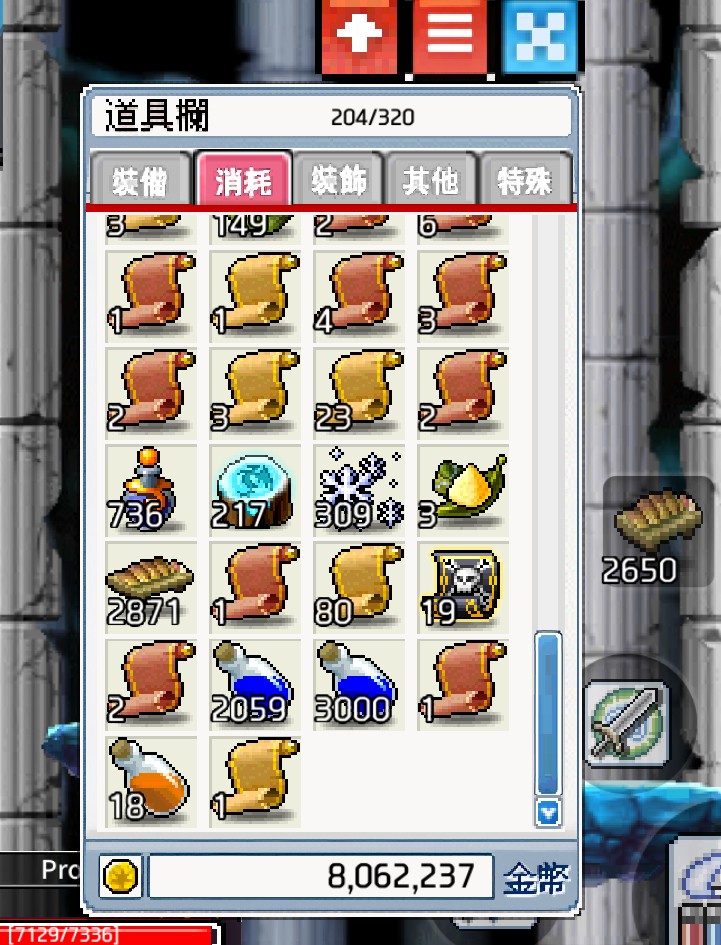Screen dimensions: 721x945
Task: Open the 裝飾 tab
Action: click(x=339, y=181)
